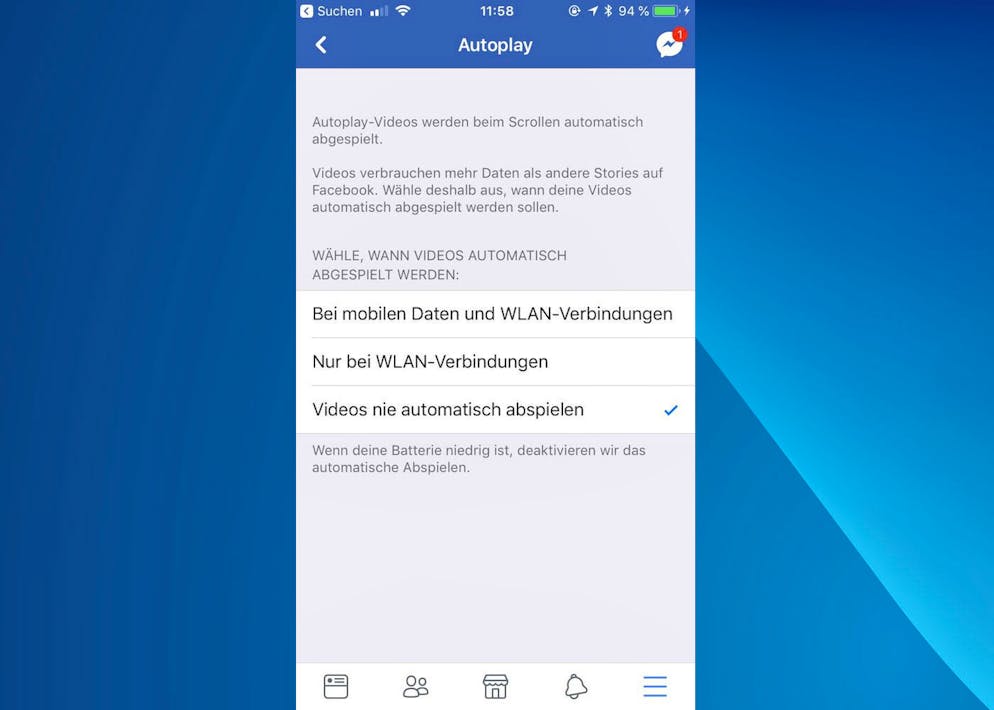Go back from Autoplay settings
The width and height of the screenshot is (994, 710).
coord(321,45)
